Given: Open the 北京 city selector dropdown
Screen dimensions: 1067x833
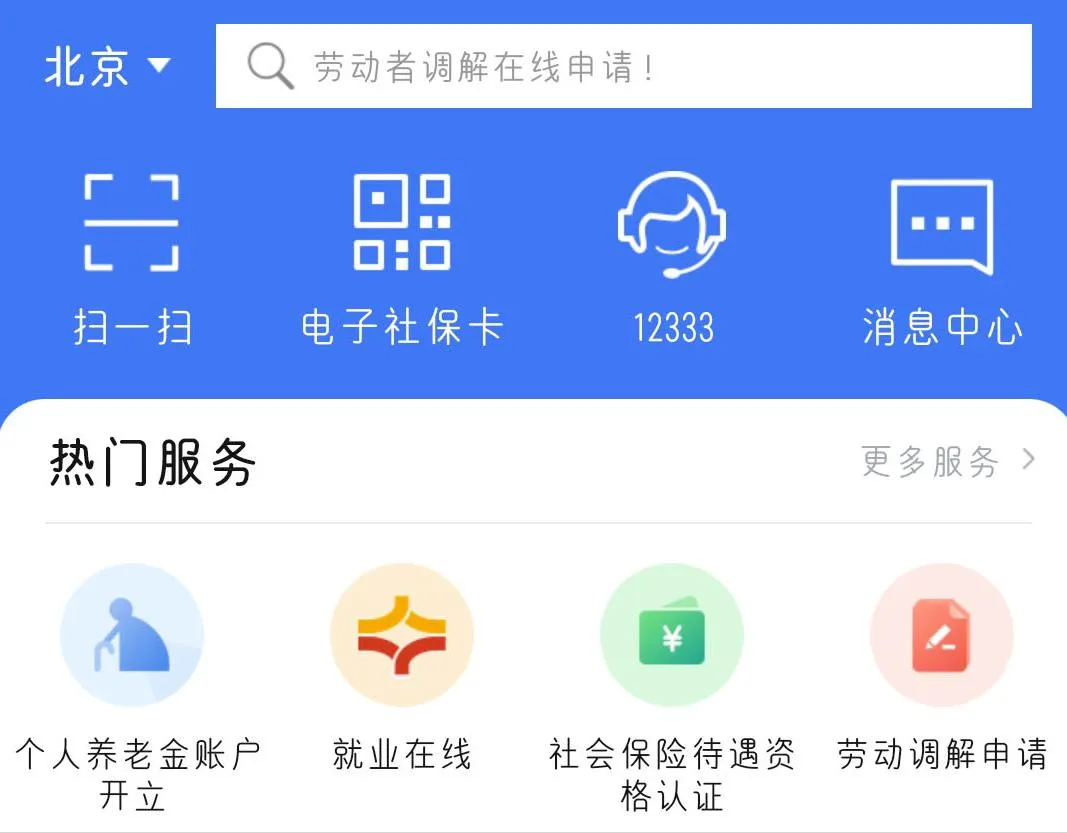Looking at the screenshot, I should click(x=107, y=67).
